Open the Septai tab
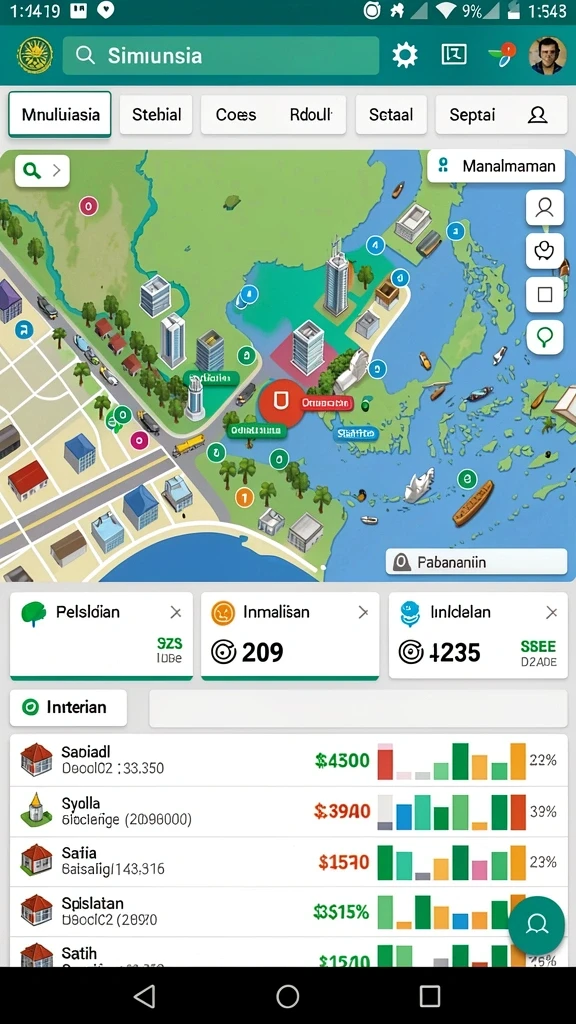The height and width of the screenshot is (1024, 576). coord(501,114)
